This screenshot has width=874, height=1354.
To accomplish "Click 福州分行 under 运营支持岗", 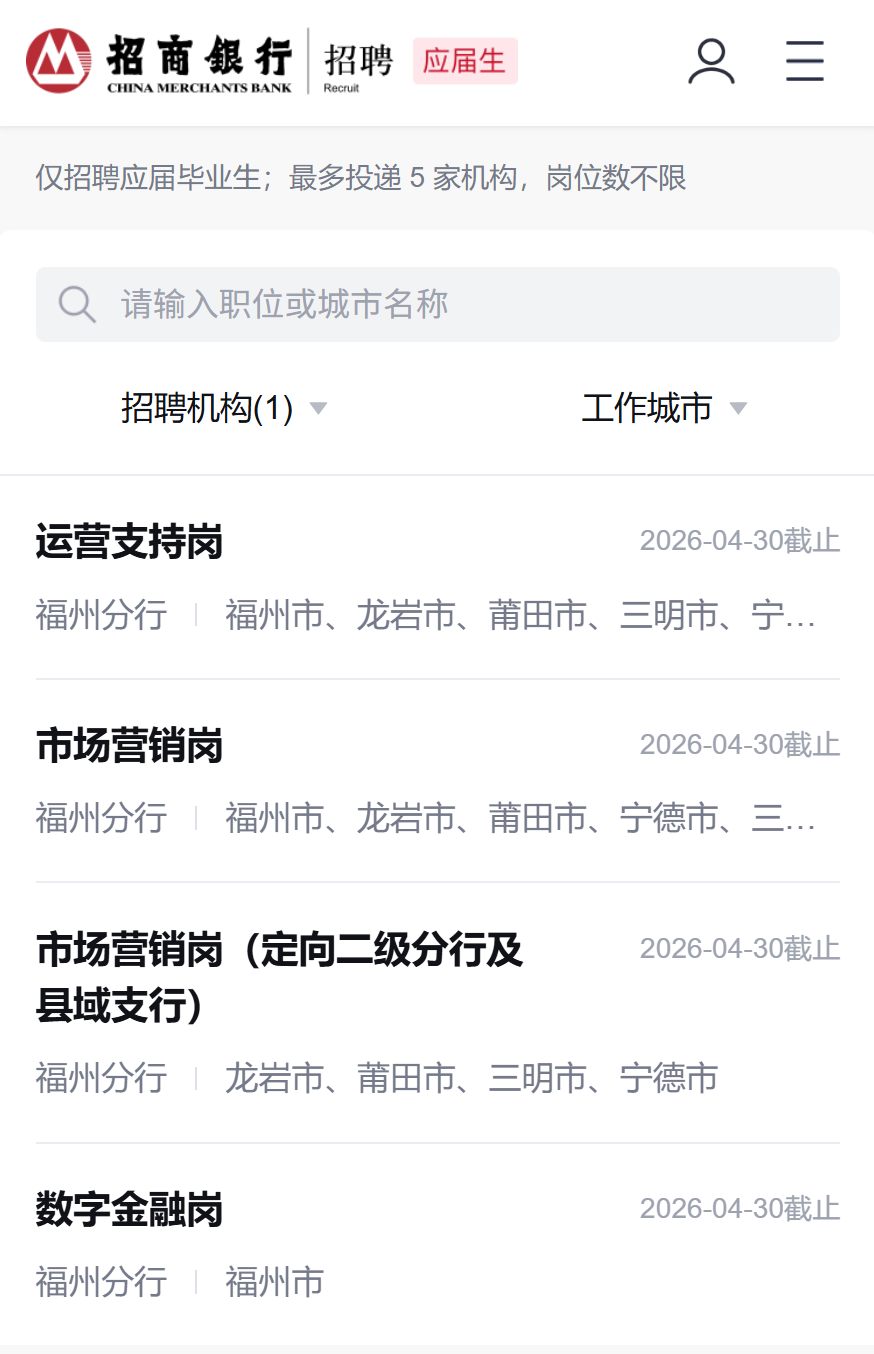I will (x=100, y=616).
